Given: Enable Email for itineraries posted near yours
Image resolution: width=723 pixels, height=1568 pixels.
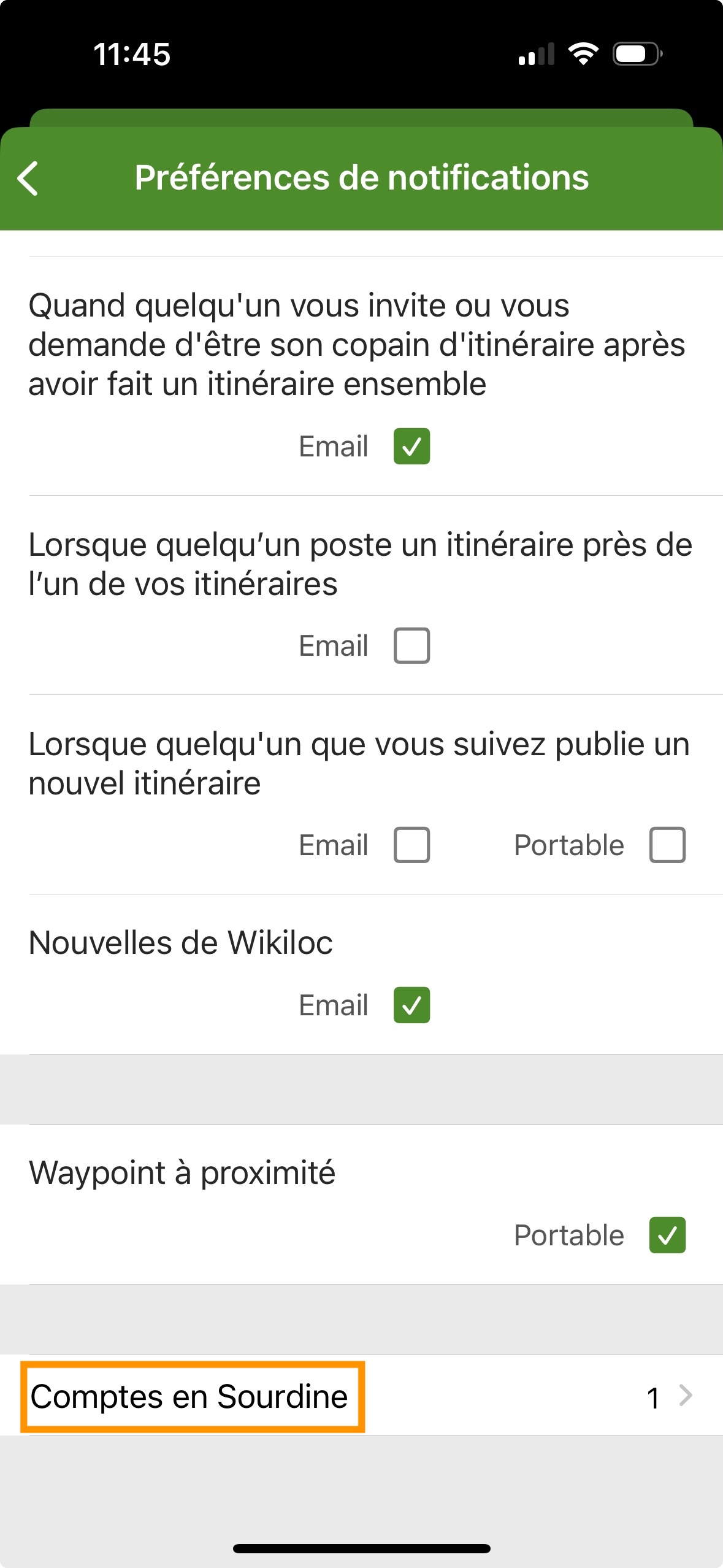Looking at the screenshot, I should click(411, 645).
